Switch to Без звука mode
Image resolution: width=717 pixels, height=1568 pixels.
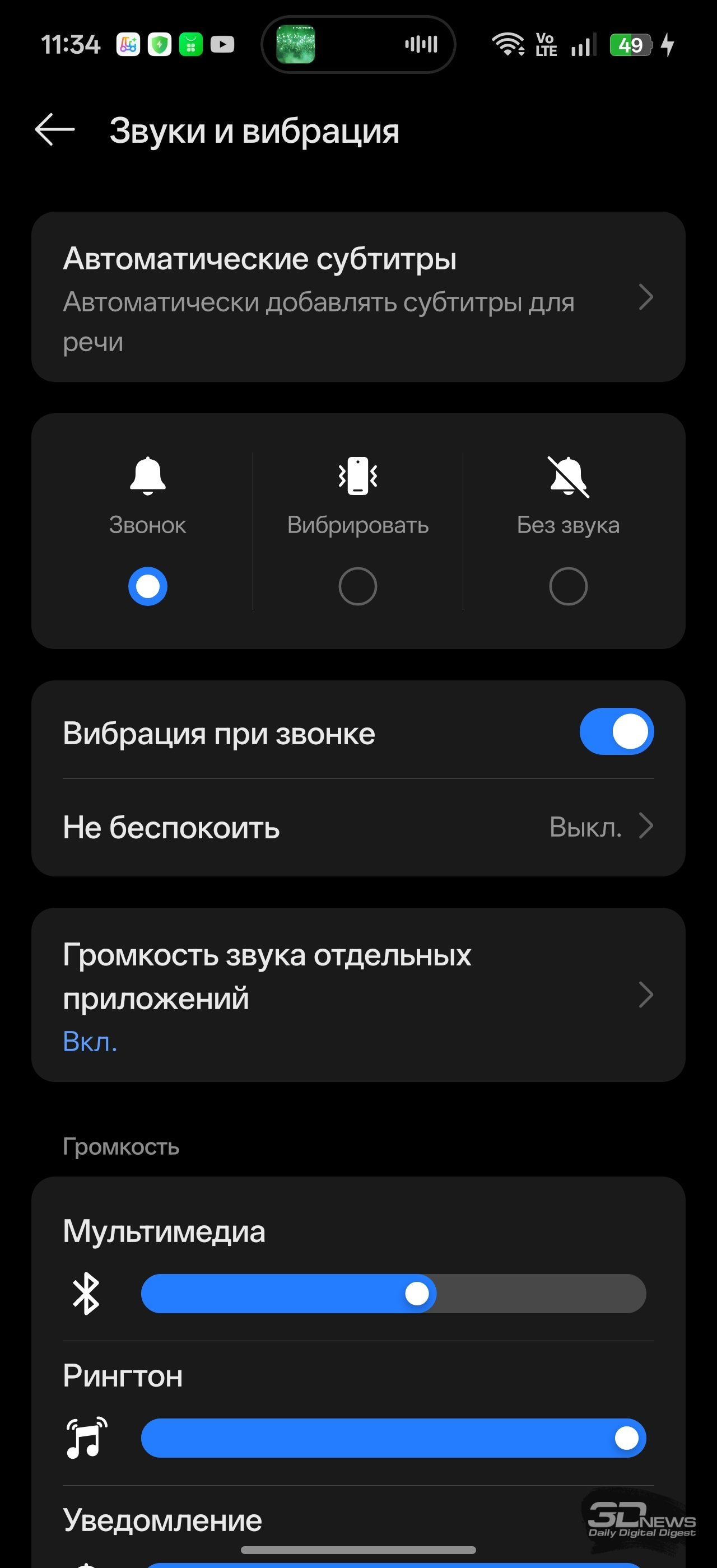pos(568,586)
